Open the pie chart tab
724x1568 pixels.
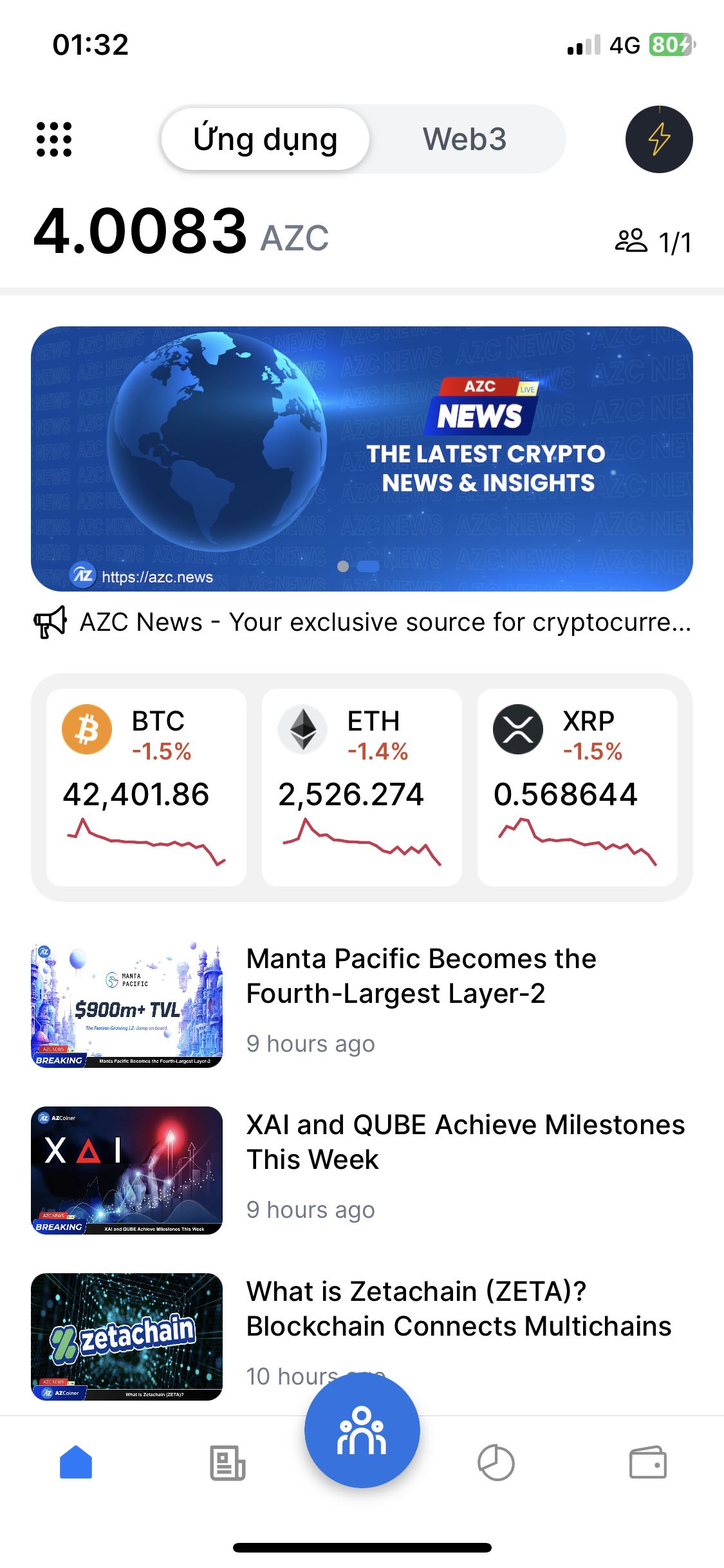496,1462
